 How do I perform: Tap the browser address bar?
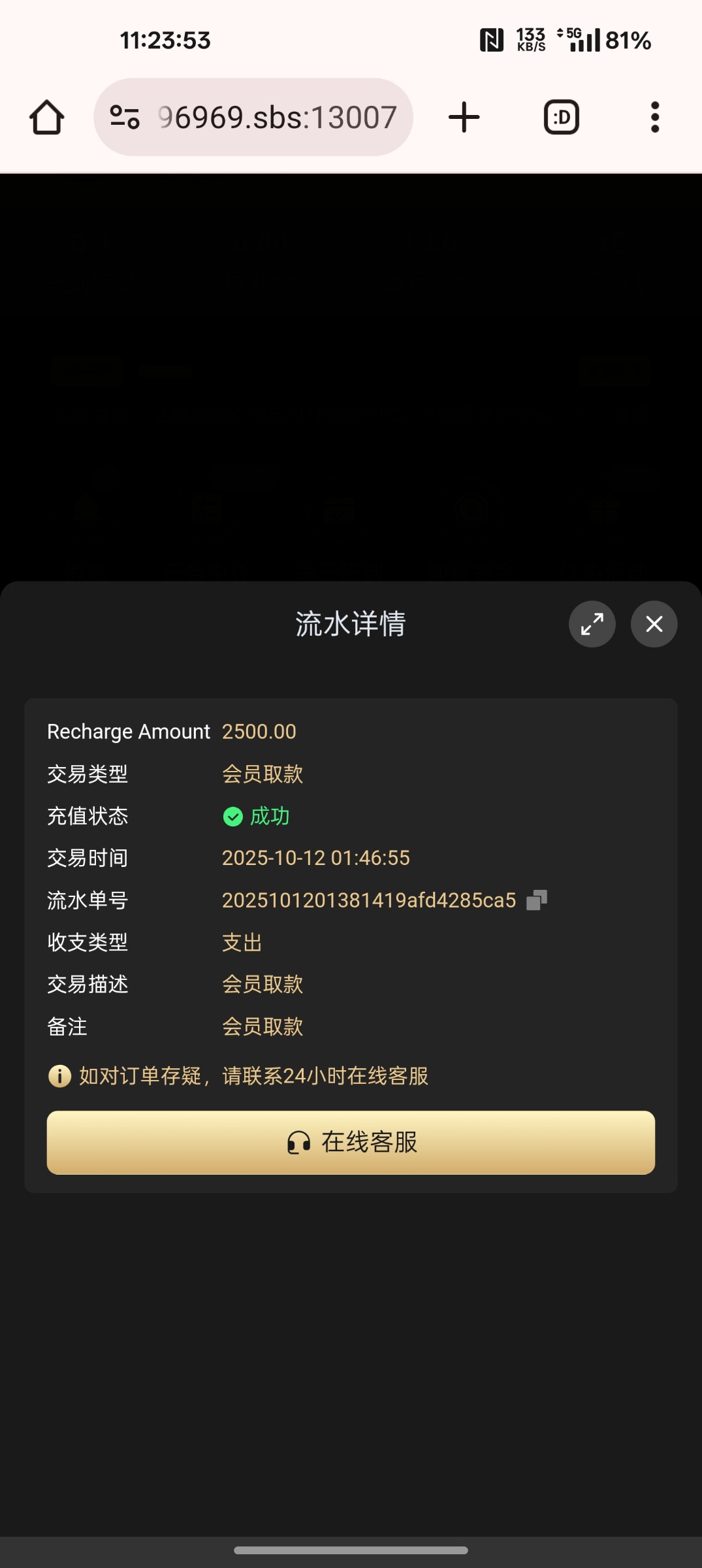pyautogui.click(x=277, y=118)
